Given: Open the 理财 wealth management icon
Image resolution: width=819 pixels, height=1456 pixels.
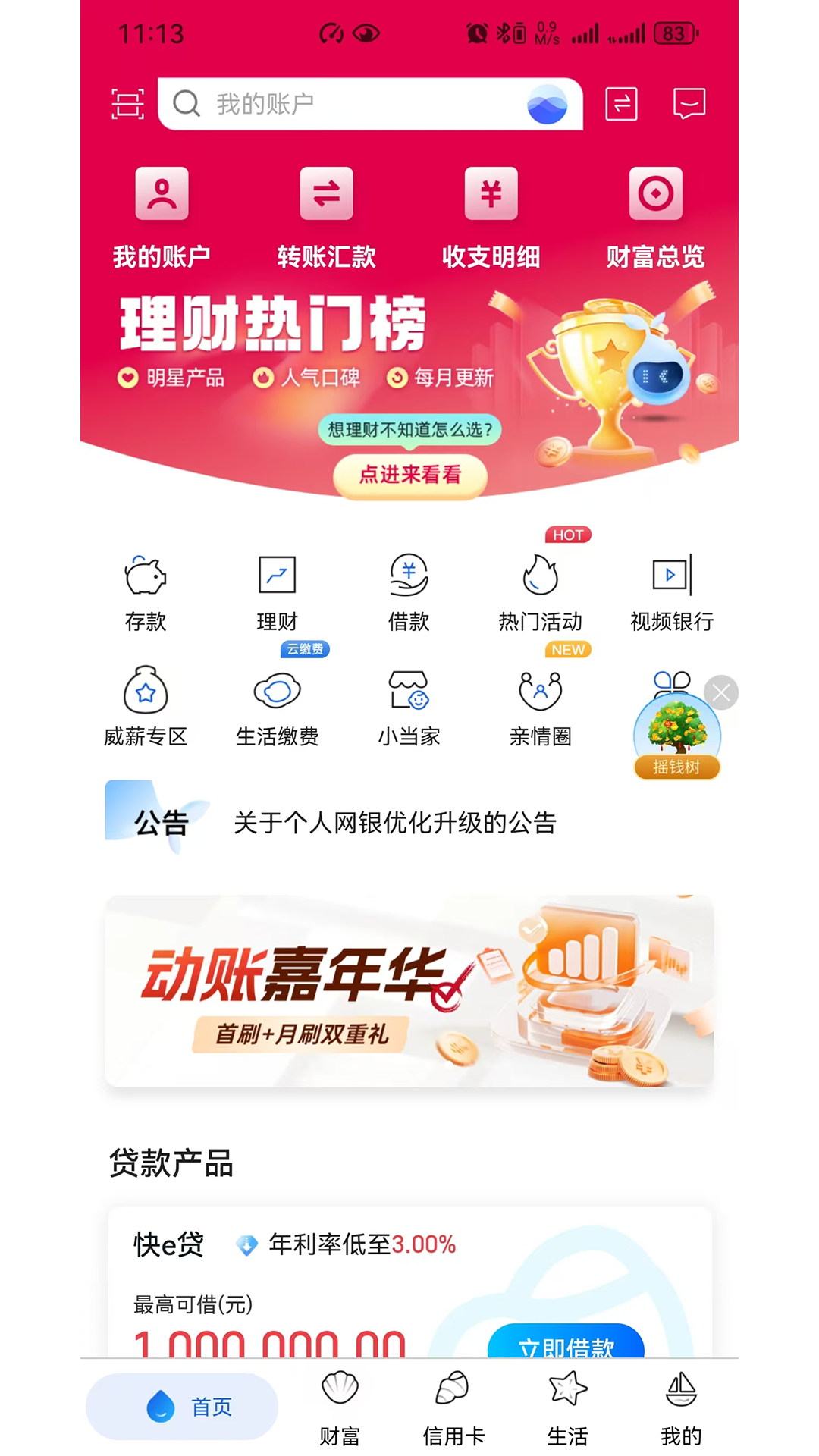Looking at the screenshot, I should tap(278, 576).
